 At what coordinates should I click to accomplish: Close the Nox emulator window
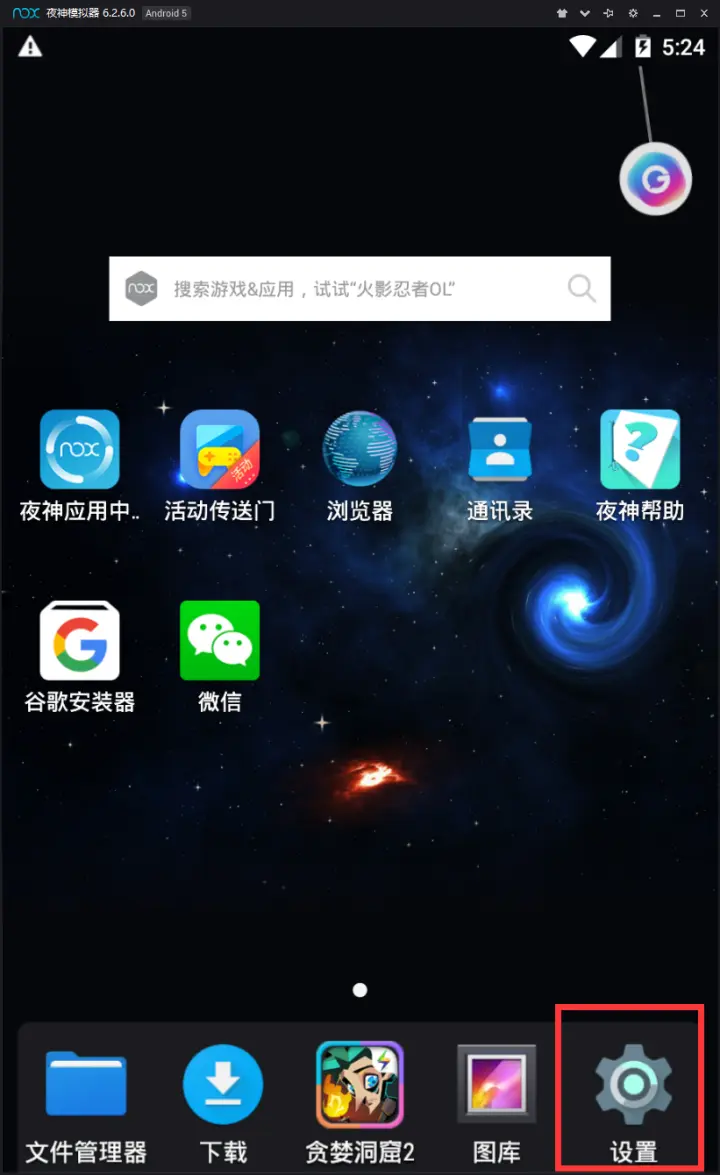point(705,13)
